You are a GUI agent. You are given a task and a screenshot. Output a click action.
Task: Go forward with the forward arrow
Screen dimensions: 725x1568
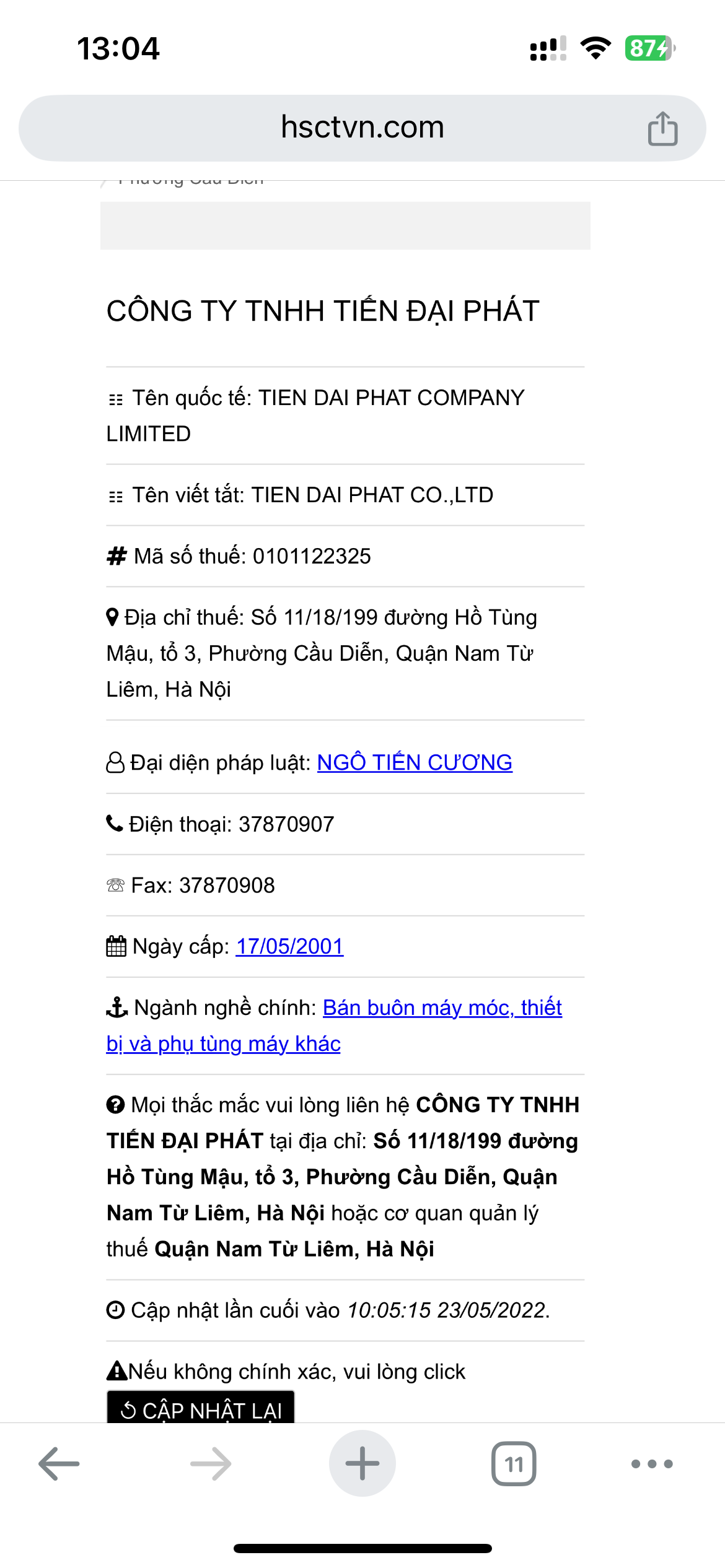(211, 1464)
